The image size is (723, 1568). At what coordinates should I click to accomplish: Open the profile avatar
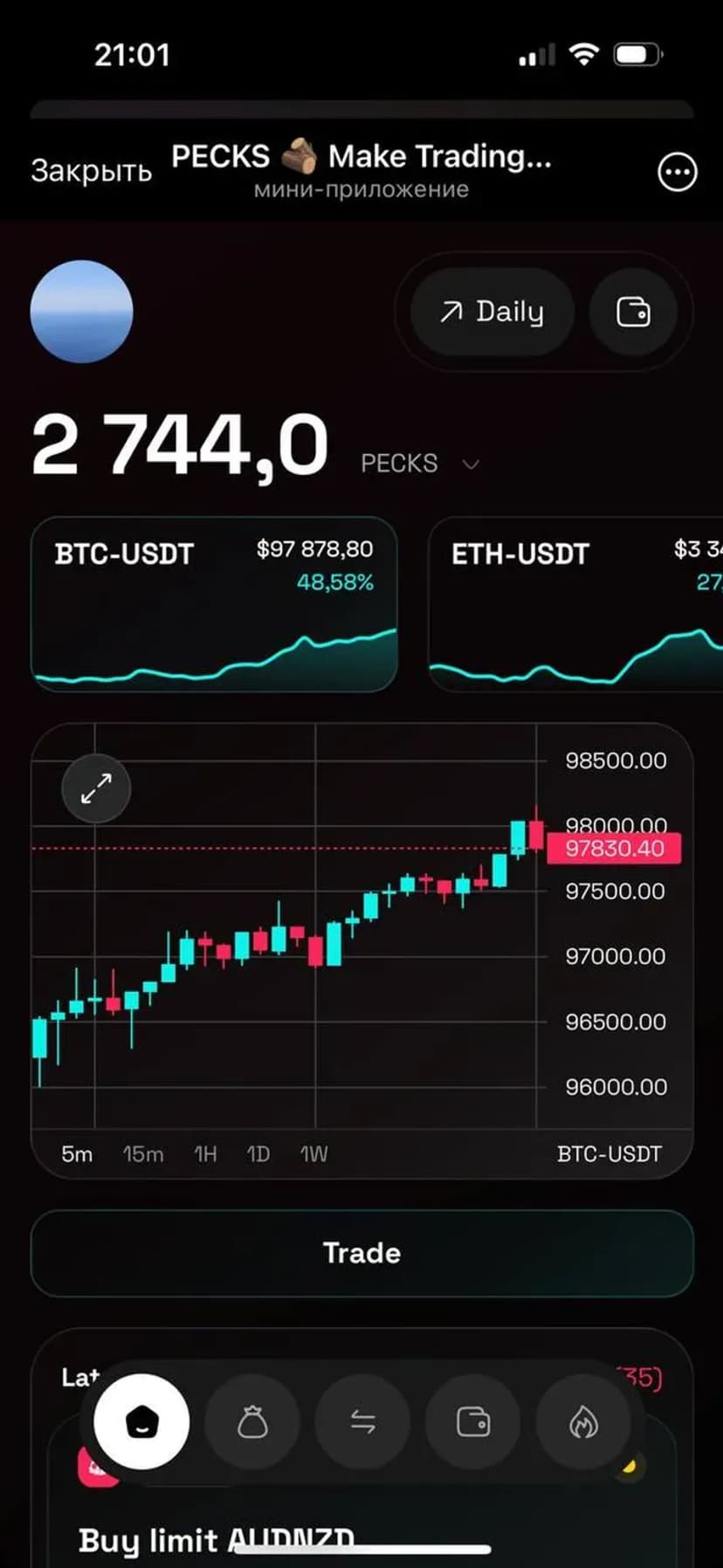click(82, 312)
